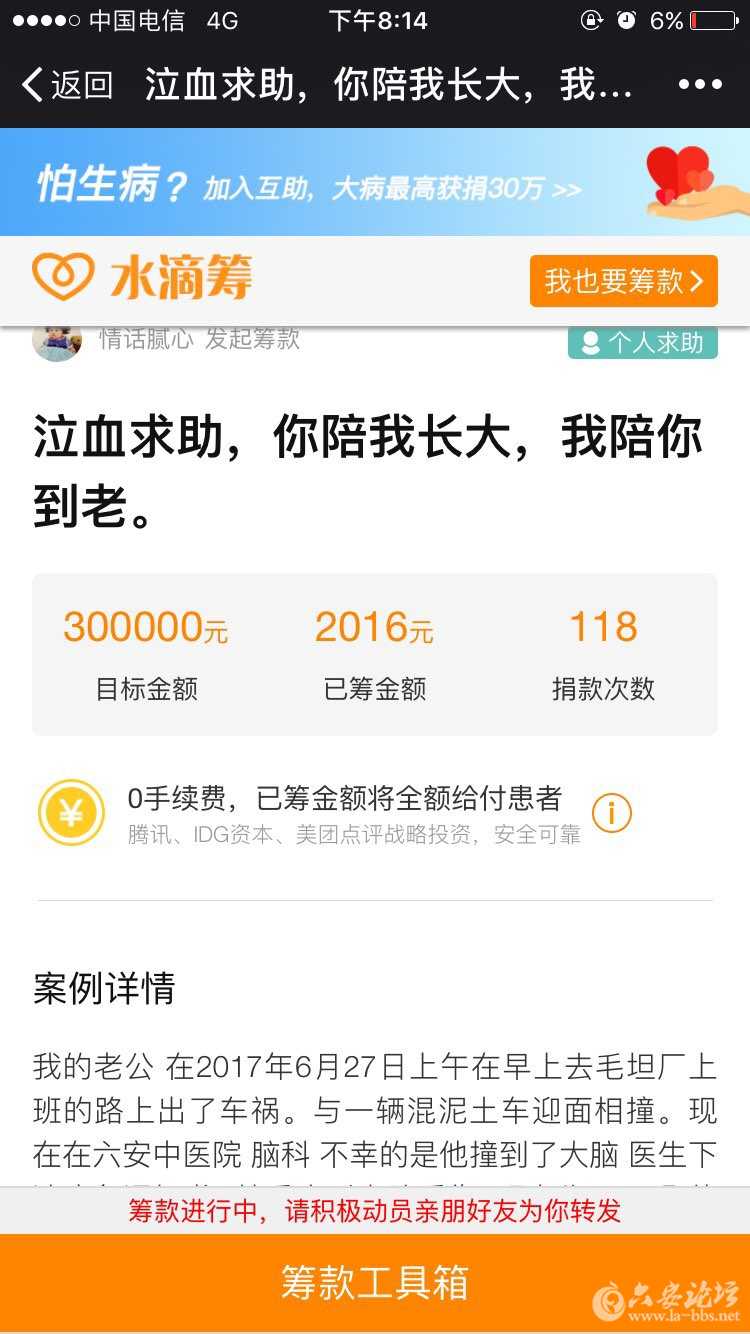Open the fundraiser initiator's avatar

click(x=57, y=342)
